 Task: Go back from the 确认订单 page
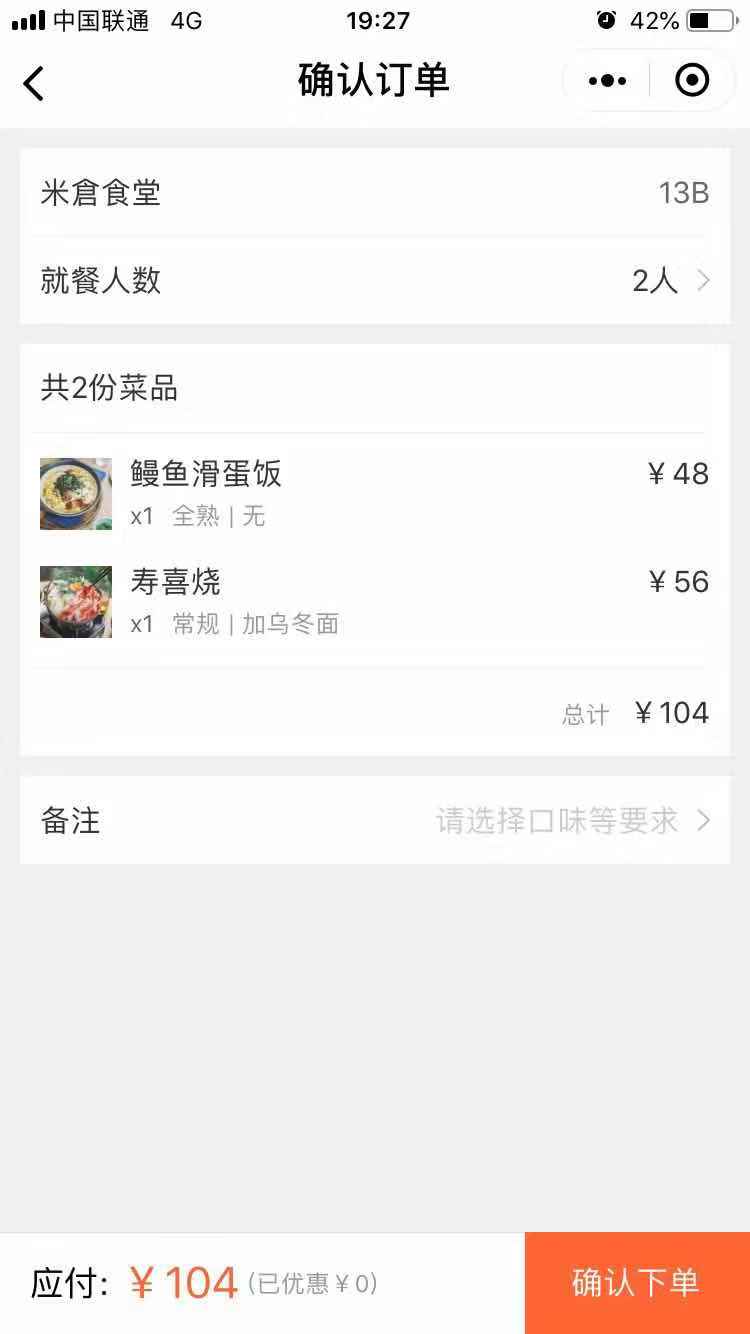[34, 82]
